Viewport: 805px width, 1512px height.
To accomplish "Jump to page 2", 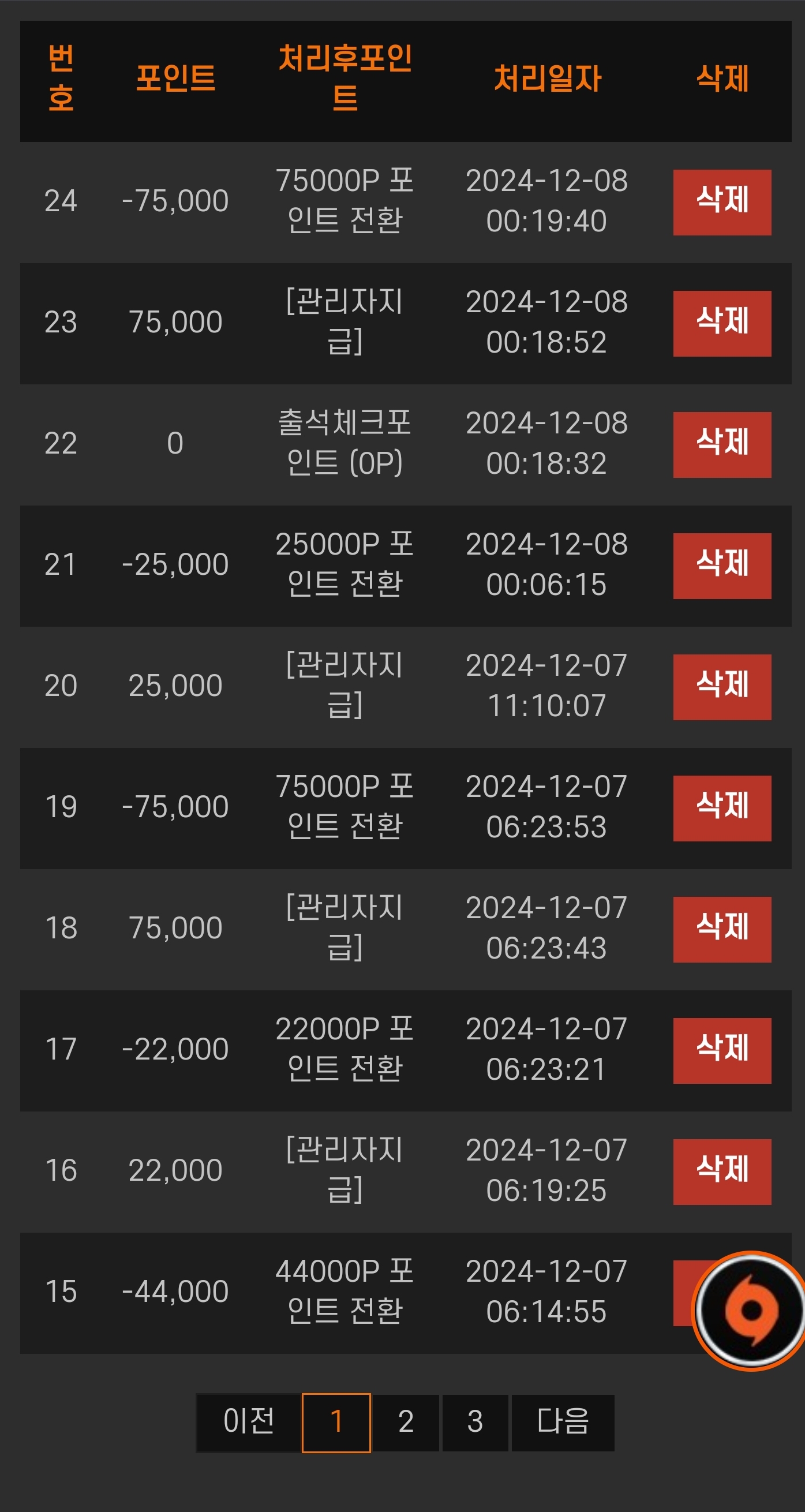I will 406,1423.
